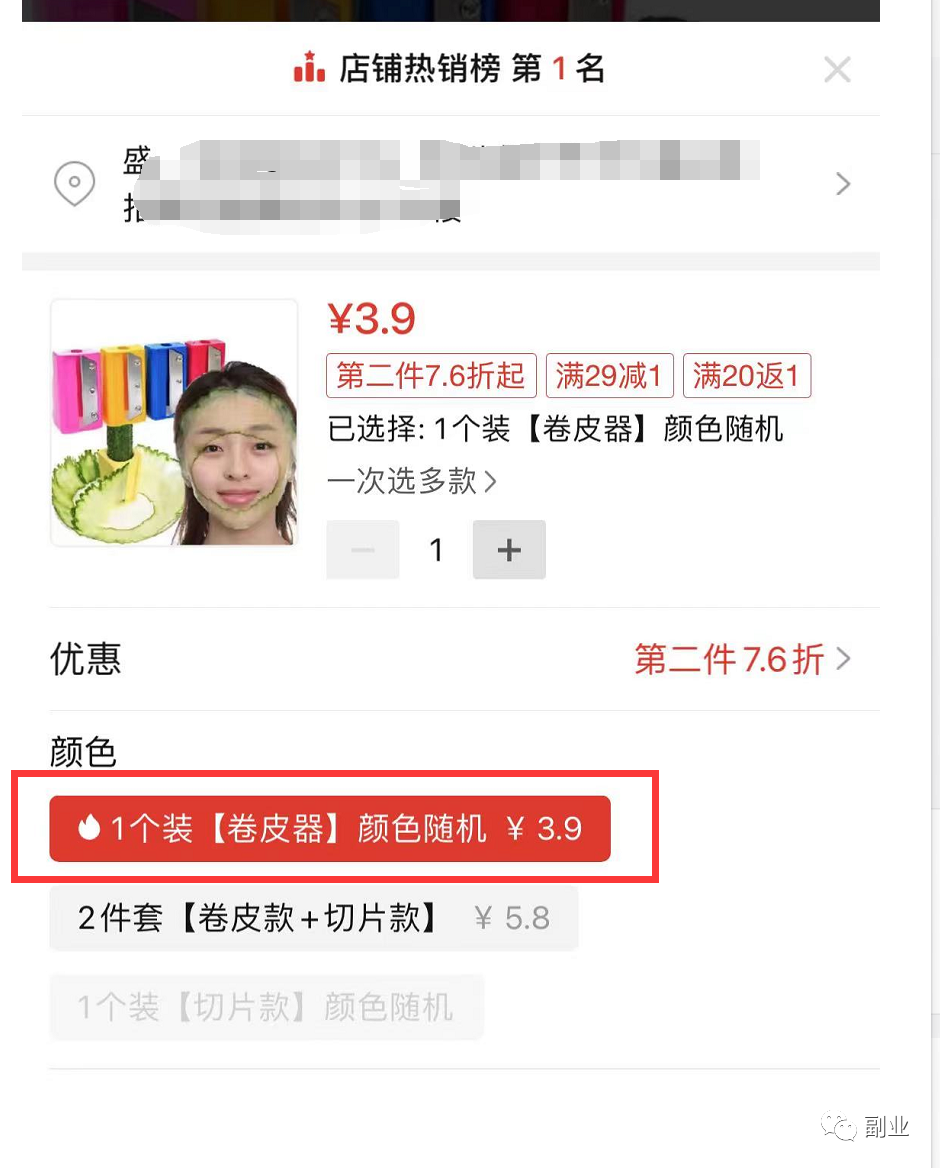
Task: Decrease quantity with the minus button
Action: (363, 550)
